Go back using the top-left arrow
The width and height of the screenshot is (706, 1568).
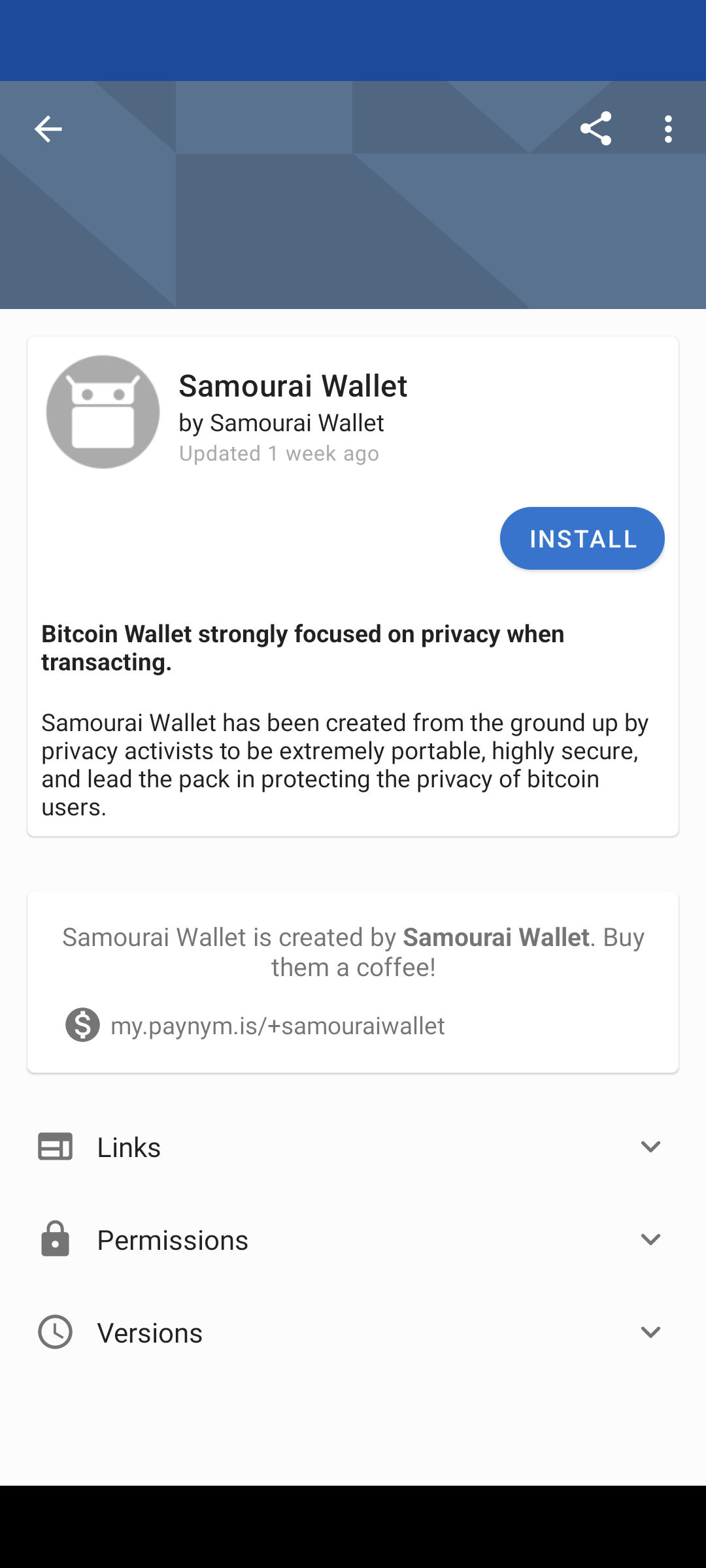(x=48, y=129)
